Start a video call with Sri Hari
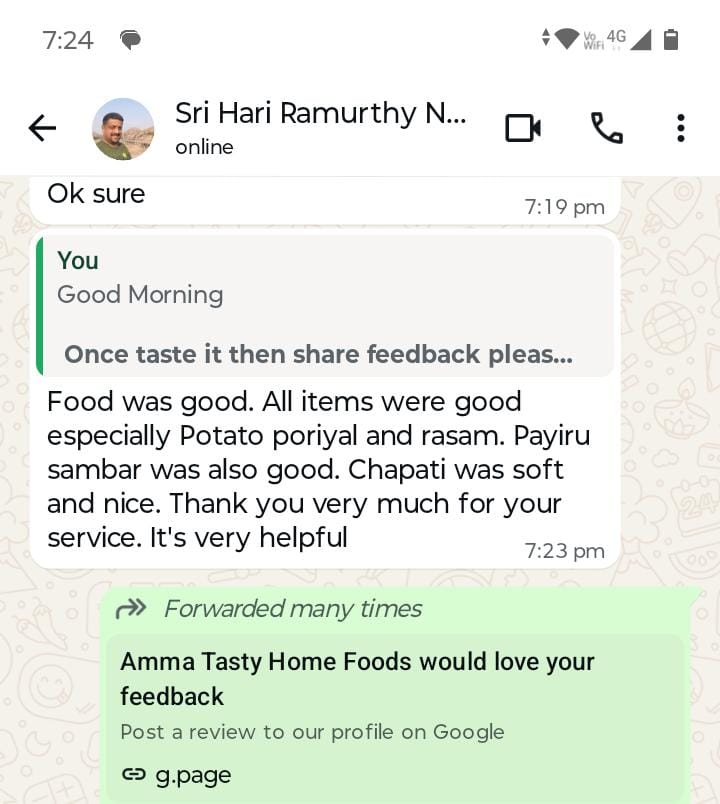The image size is (720, 804). 522,128
